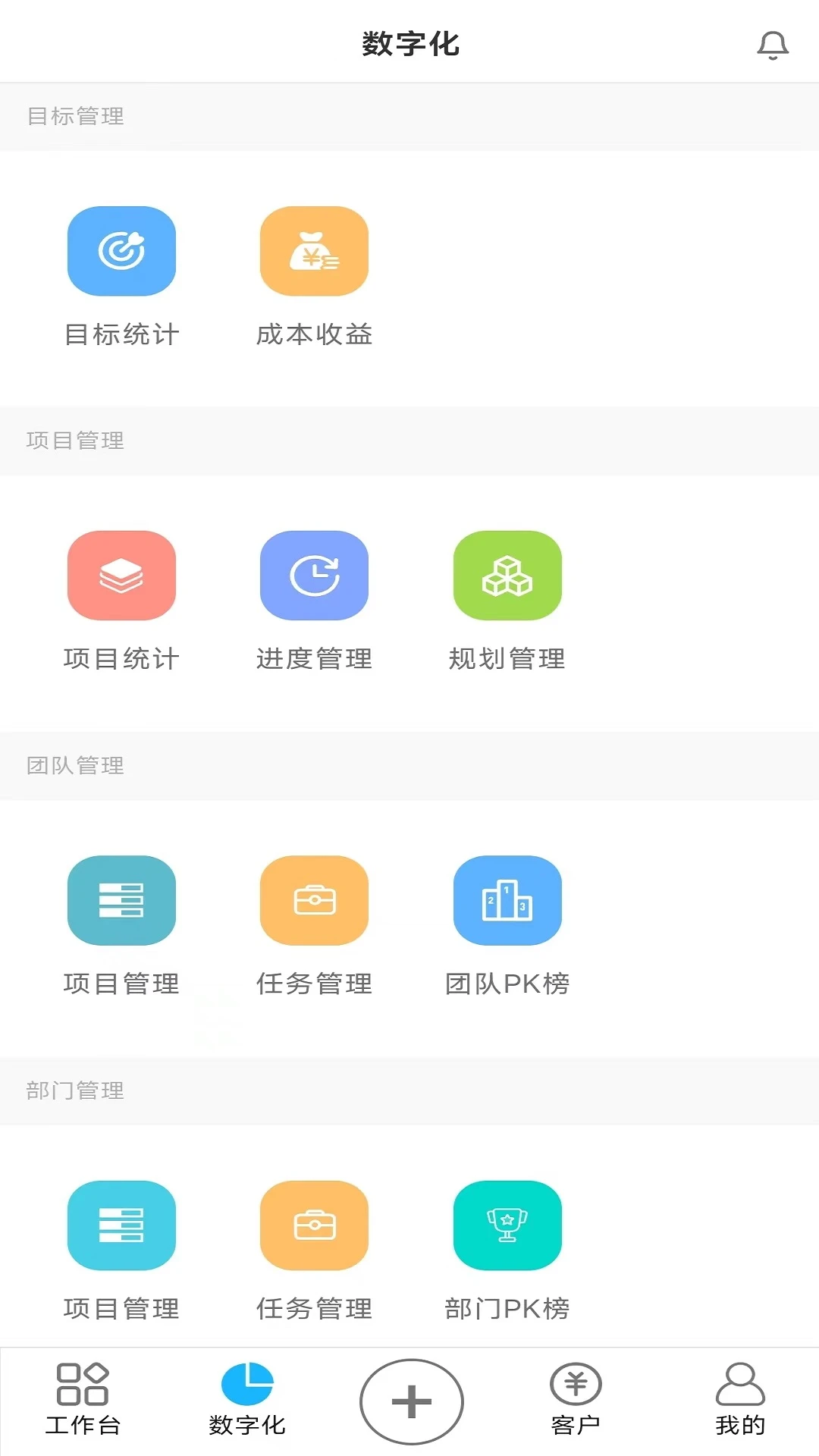Open 项目统计 under 项目管理 section
Viewport: 819px width, 1456px height.
121,575
